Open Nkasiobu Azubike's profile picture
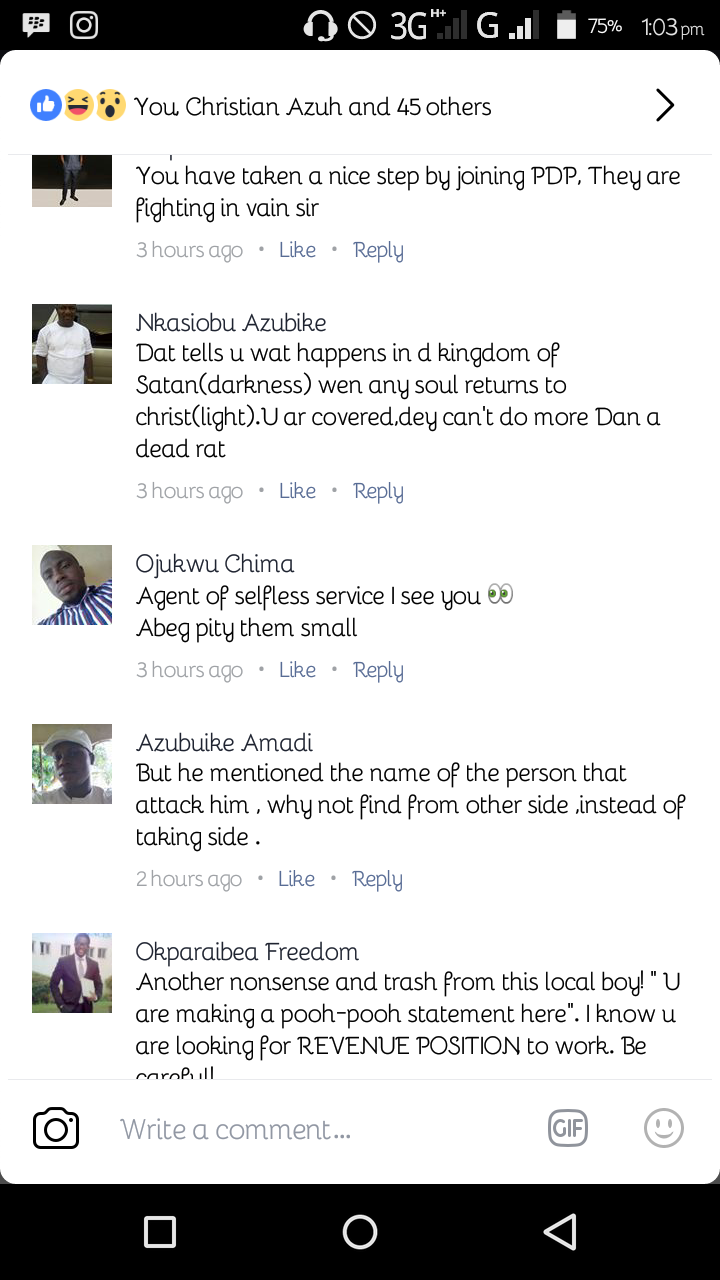This screenshot has height=1280, width=720. tap(72, 344)
